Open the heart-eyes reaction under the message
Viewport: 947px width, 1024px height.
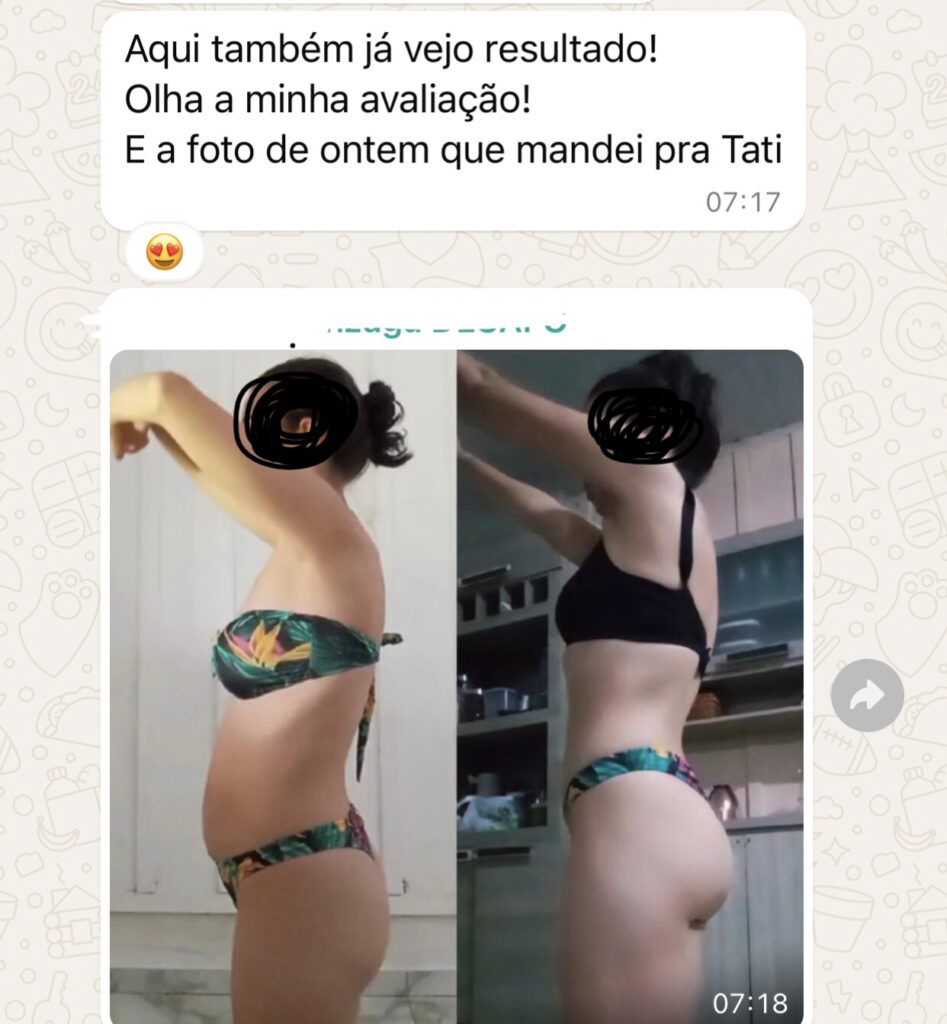click(165, 252)
